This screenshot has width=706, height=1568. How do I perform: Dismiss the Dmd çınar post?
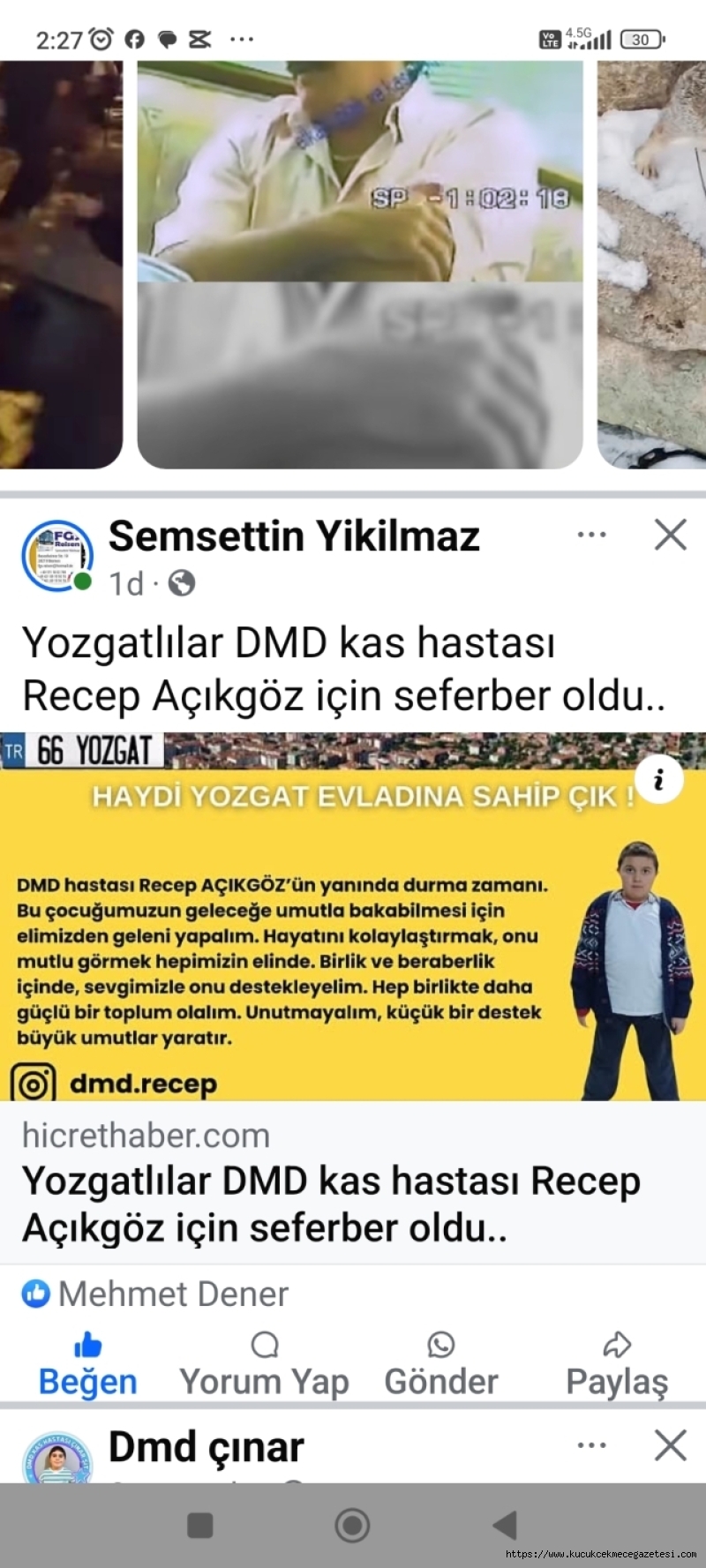tap(671, 1445)
